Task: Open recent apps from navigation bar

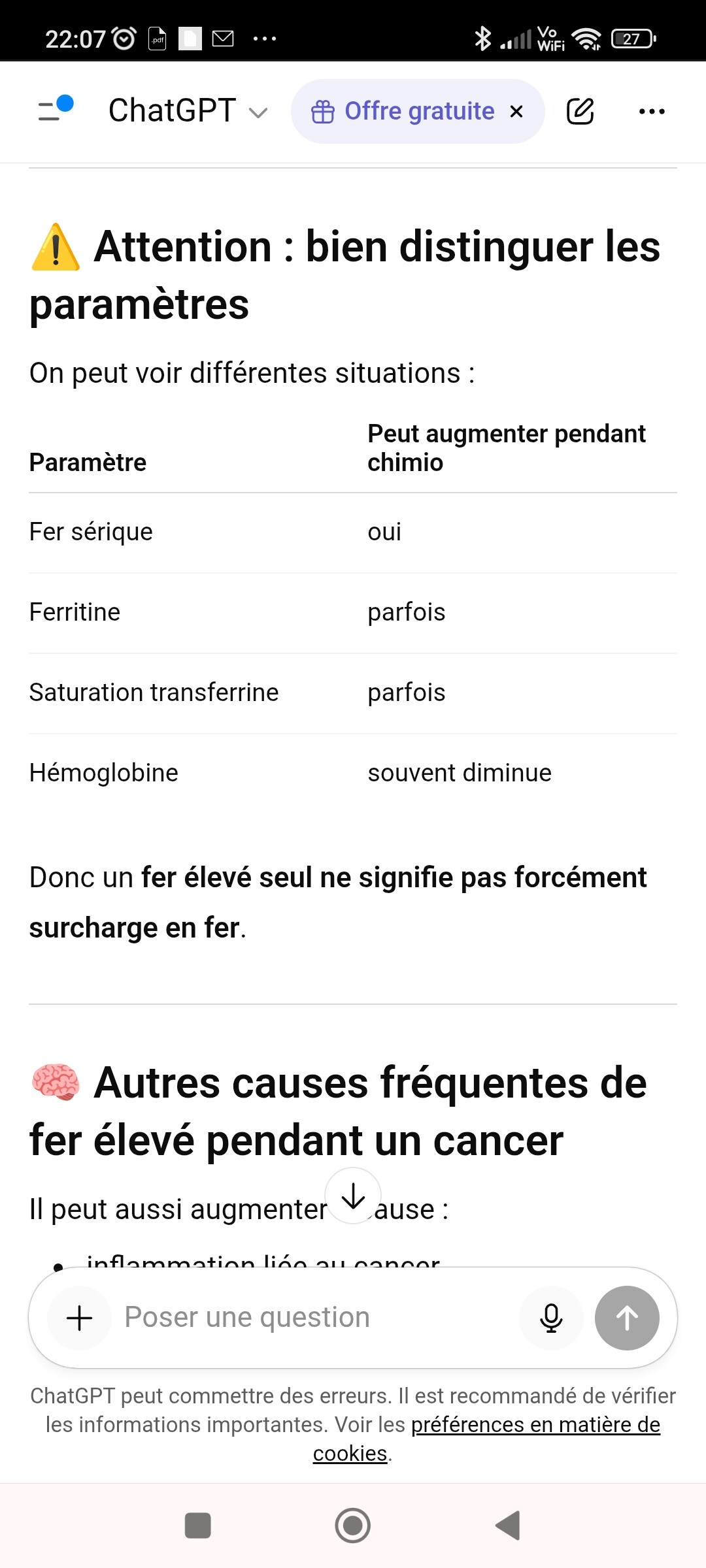Action: click(x=198, y=1526)
